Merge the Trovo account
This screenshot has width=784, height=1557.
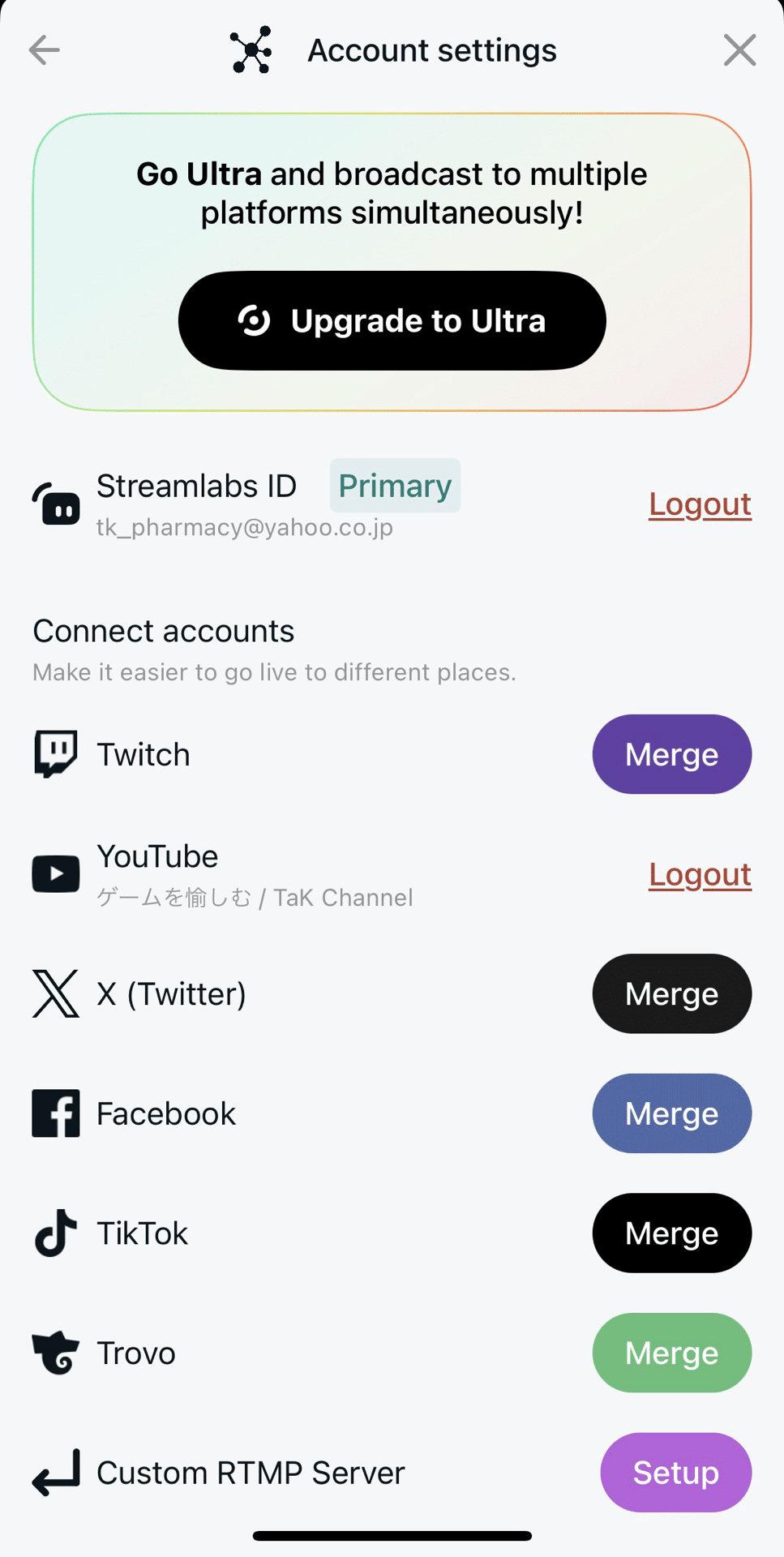click(671, 1353)
